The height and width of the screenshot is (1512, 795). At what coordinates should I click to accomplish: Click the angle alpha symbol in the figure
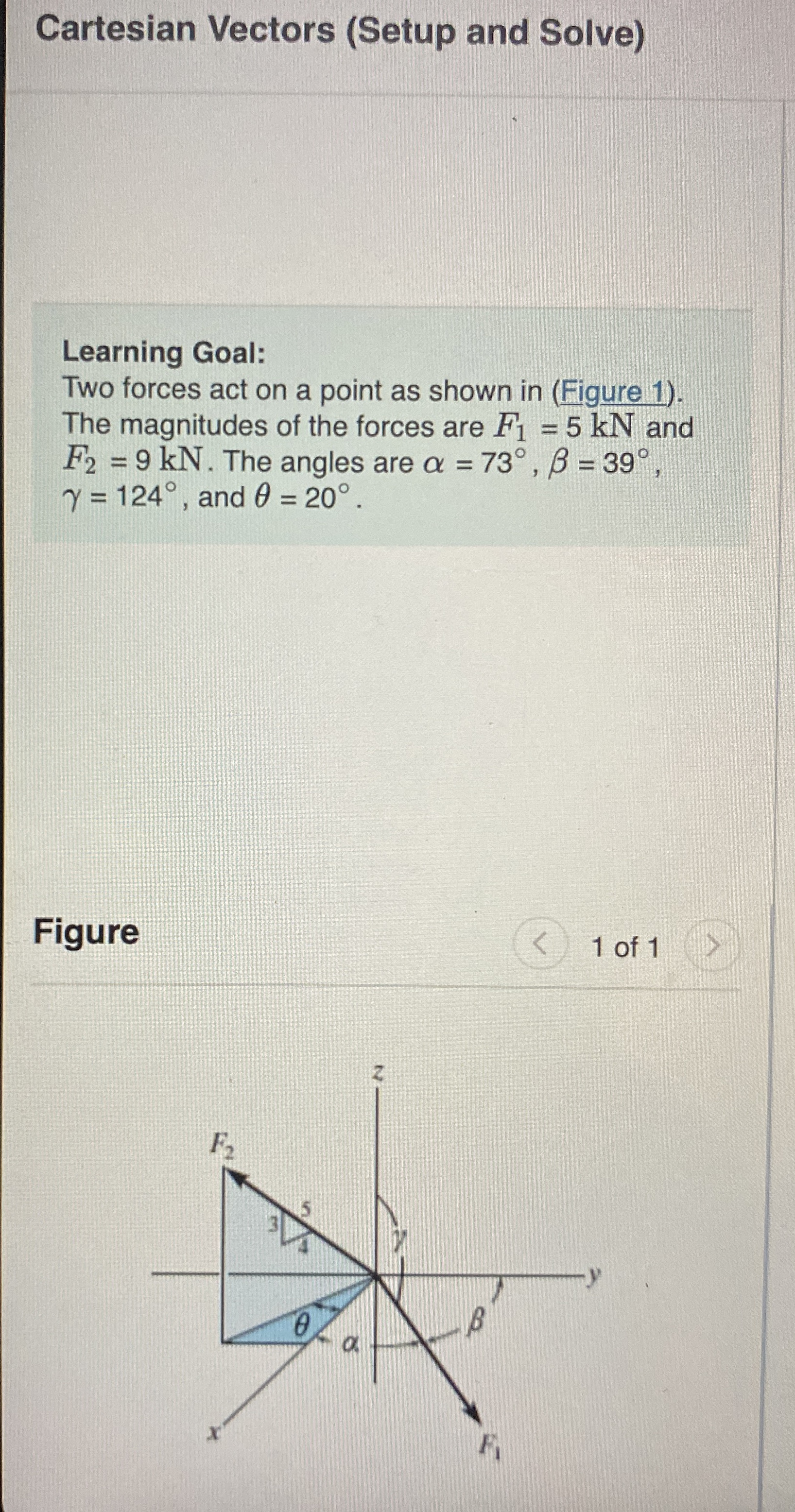coord(349,1342)
